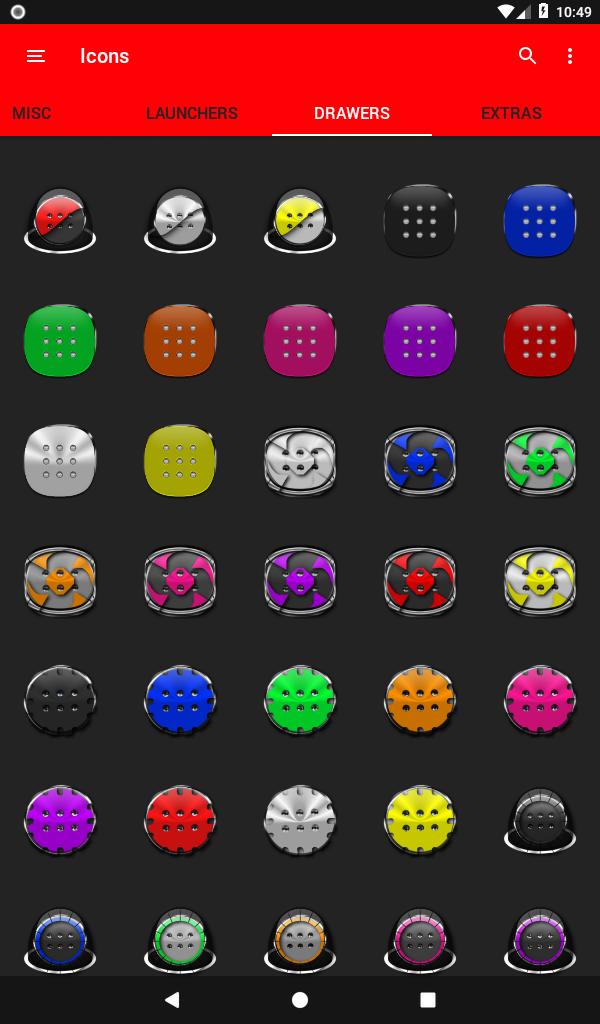The image size is (600, 1024).
Task: Select the DRAWERS tab
Action: click(x=352, y=113)
